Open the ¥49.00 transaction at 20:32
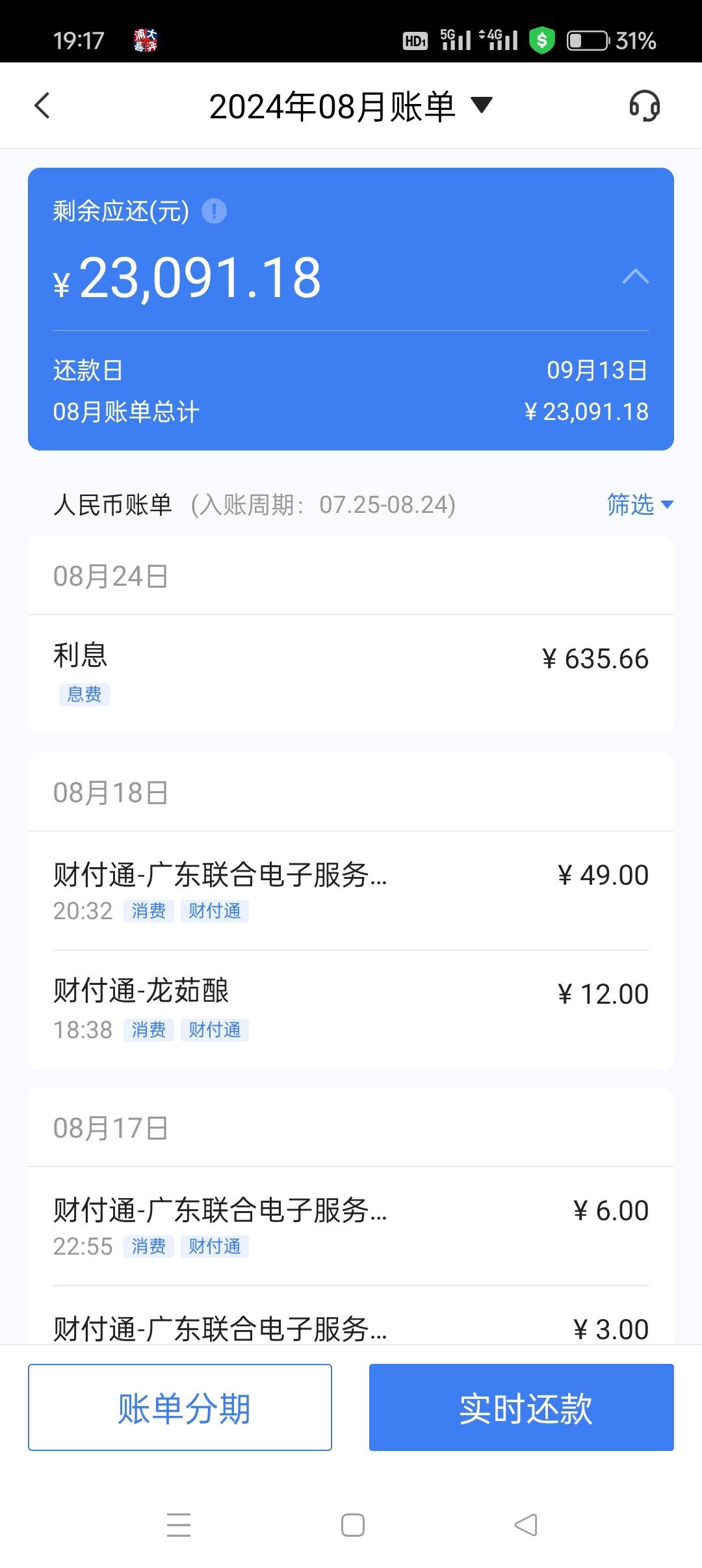 (x=351, y=891)
